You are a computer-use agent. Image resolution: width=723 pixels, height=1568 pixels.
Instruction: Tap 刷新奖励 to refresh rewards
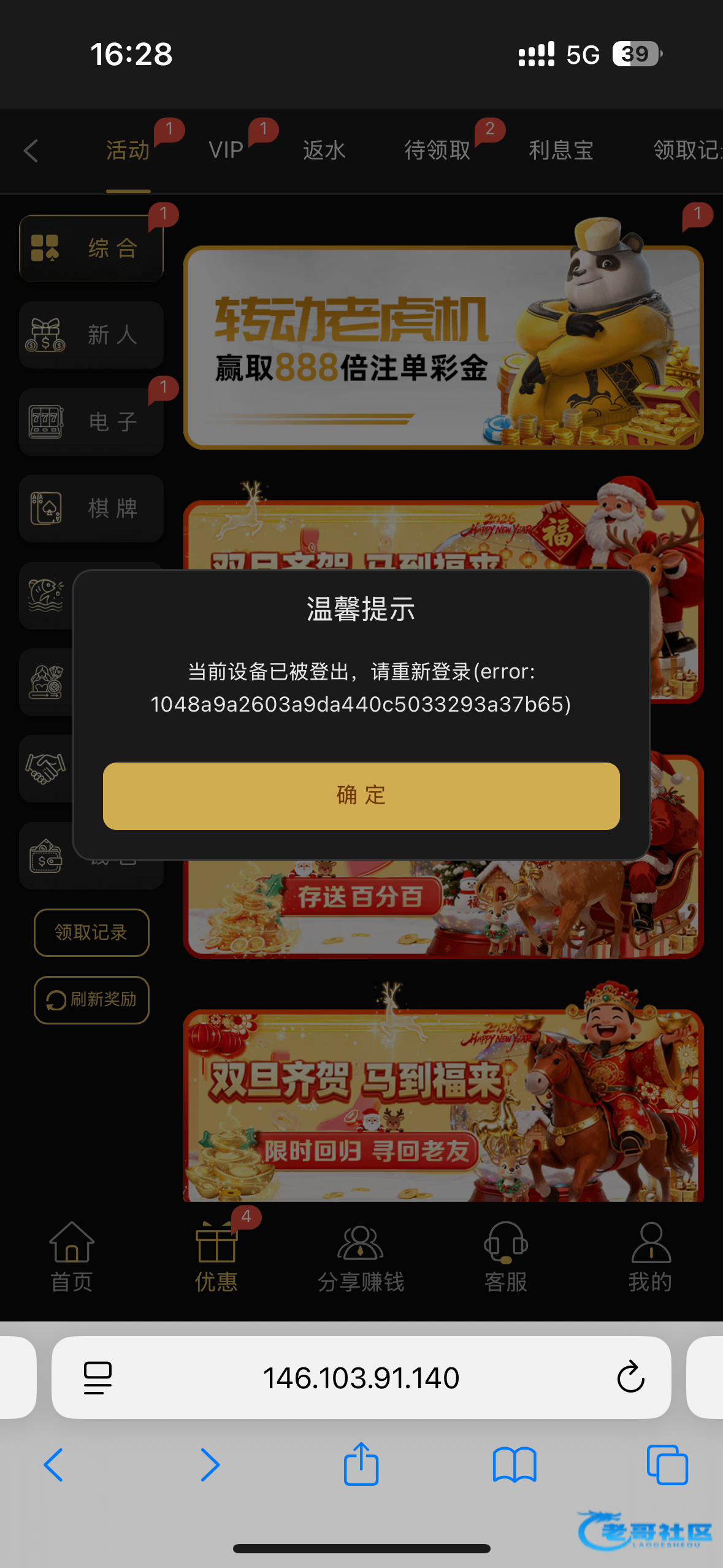[91, 1000]
